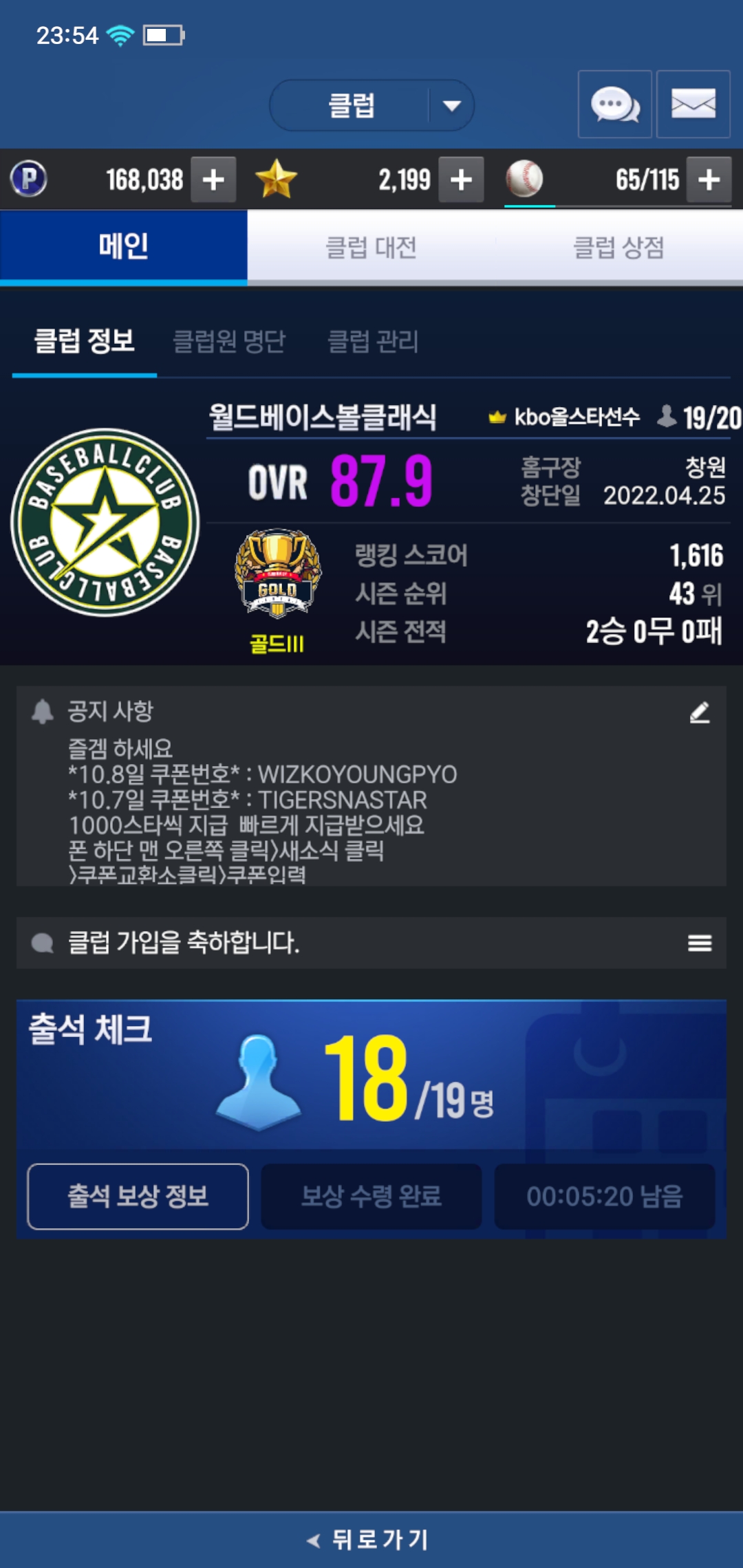Edit the 공지 사항 notice
Viewport: 743px width, 1568px height.
pyautogui.click(x=700, y=712)
